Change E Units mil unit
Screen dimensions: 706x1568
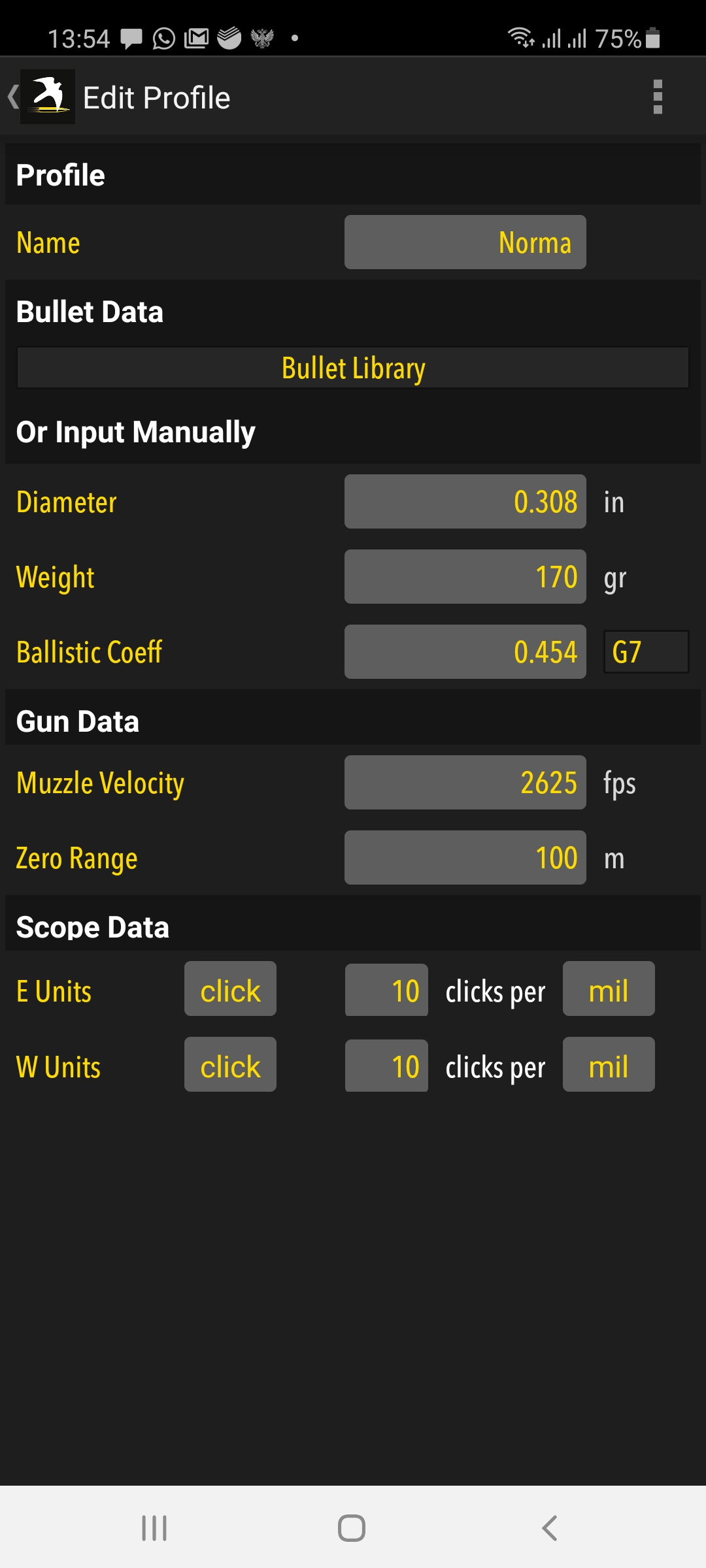pyautogui.click(x=608, y=989)
